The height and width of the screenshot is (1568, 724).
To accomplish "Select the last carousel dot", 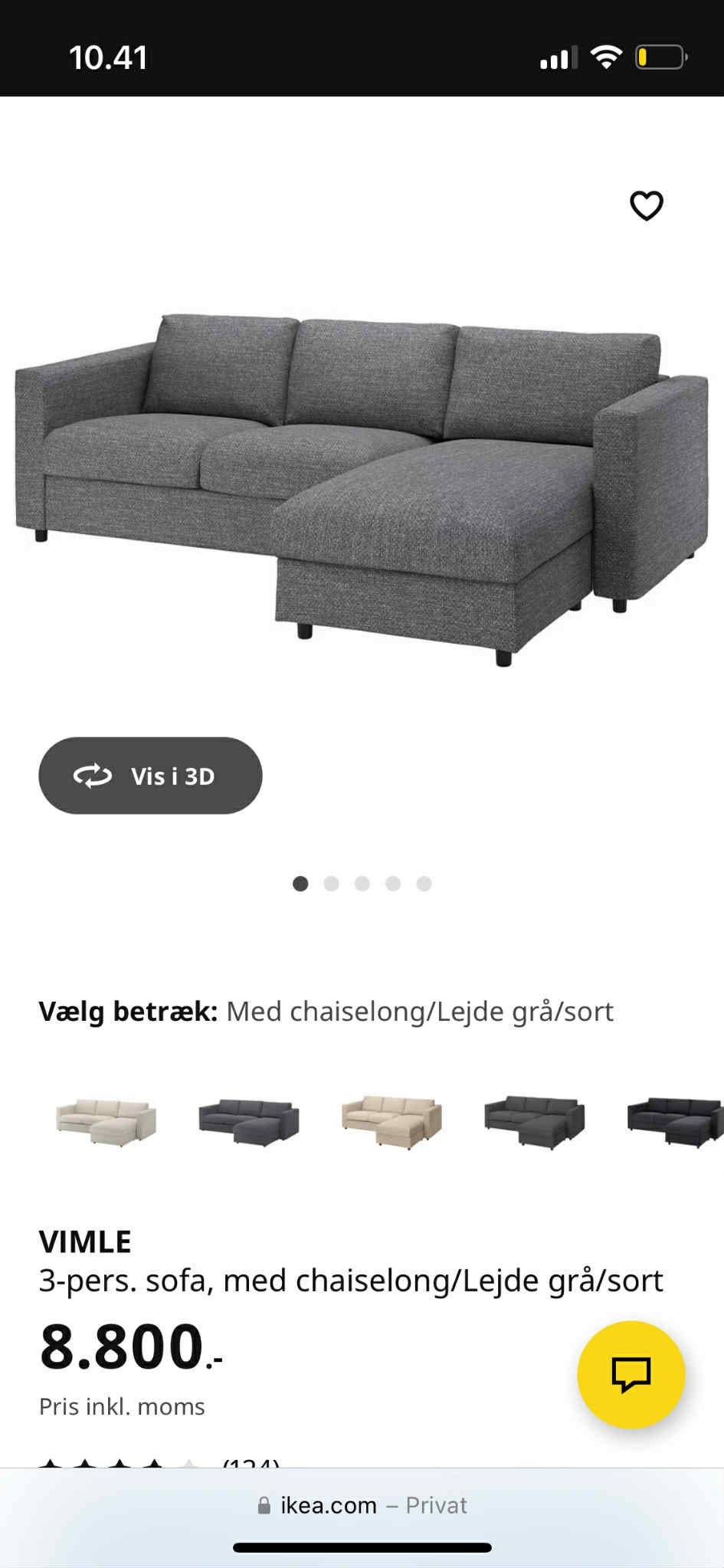I will [424, 883].
